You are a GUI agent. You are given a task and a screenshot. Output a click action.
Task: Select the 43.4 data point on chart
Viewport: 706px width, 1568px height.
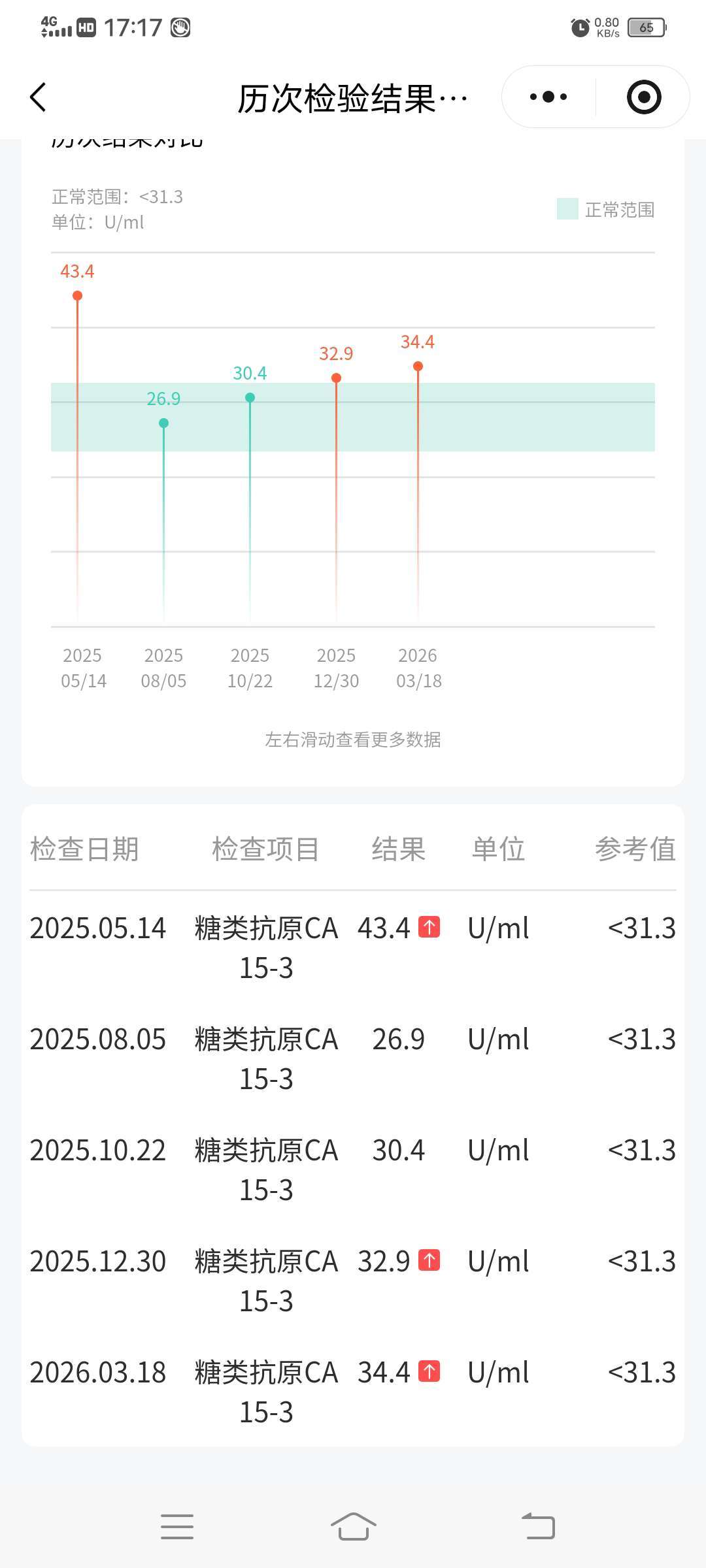[x=76, y=296]
